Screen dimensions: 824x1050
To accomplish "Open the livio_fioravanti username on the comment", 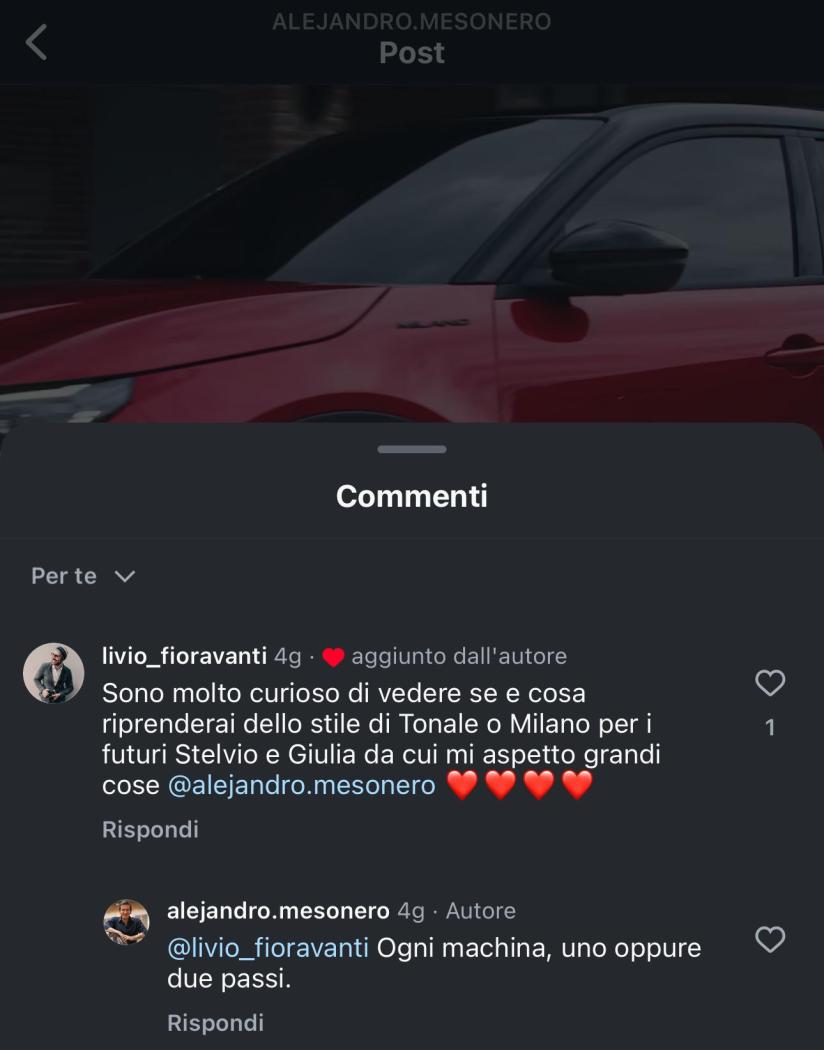I will point(184,656).
